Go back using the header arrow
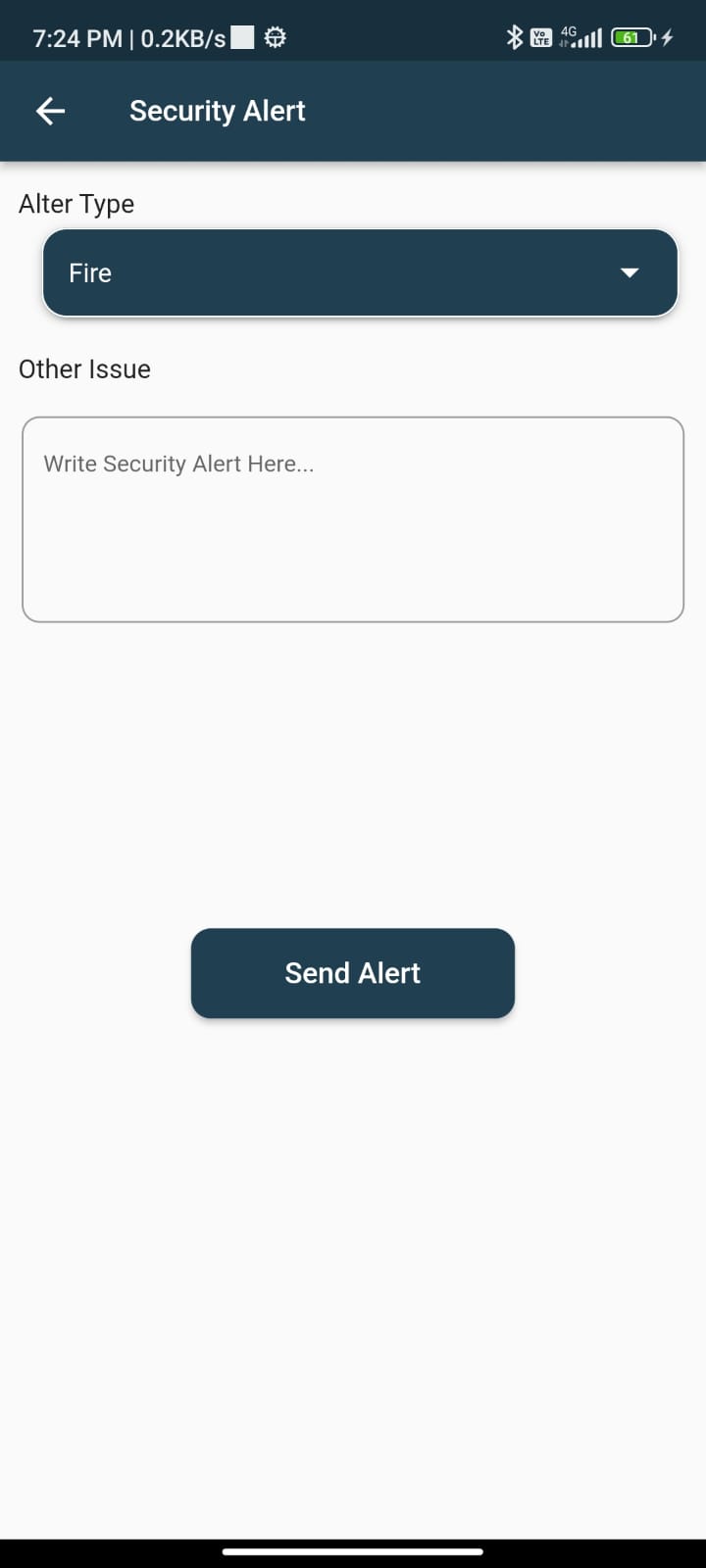706x1568 pixels. point(50,112)
